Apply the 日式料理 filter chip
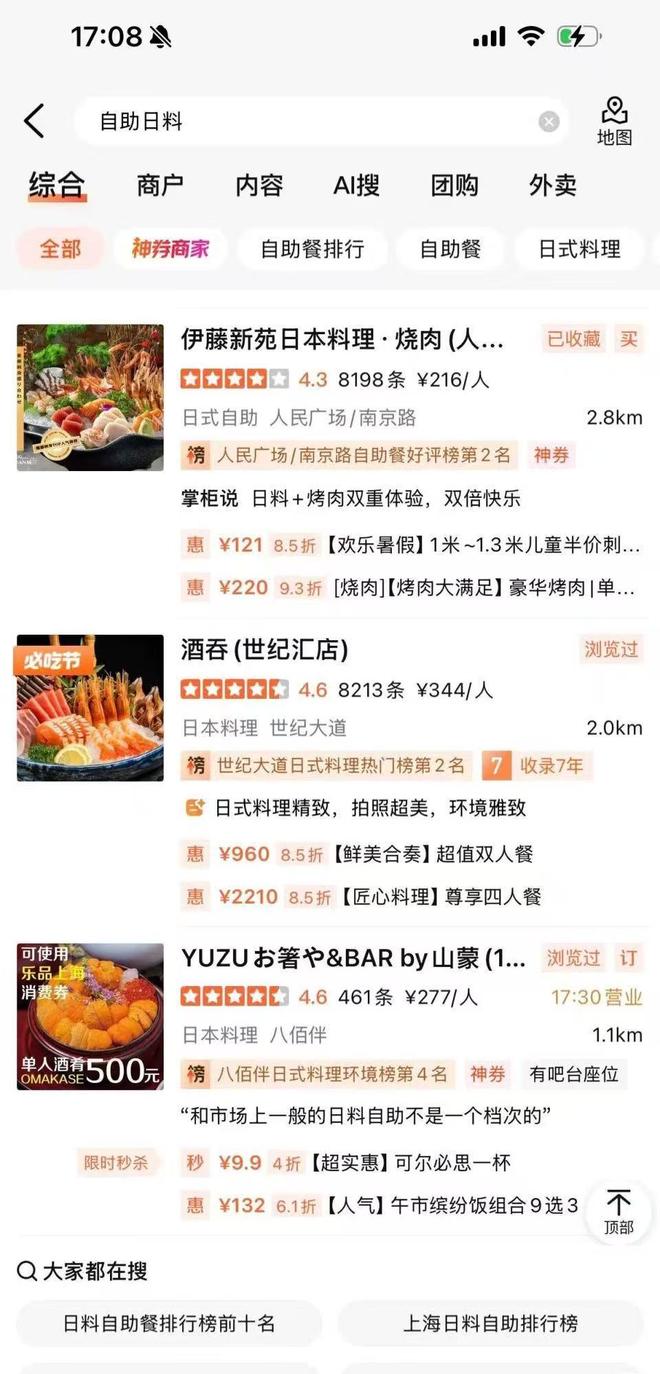This screenshot has width=660, height=1374. click(x=580, y=249)
